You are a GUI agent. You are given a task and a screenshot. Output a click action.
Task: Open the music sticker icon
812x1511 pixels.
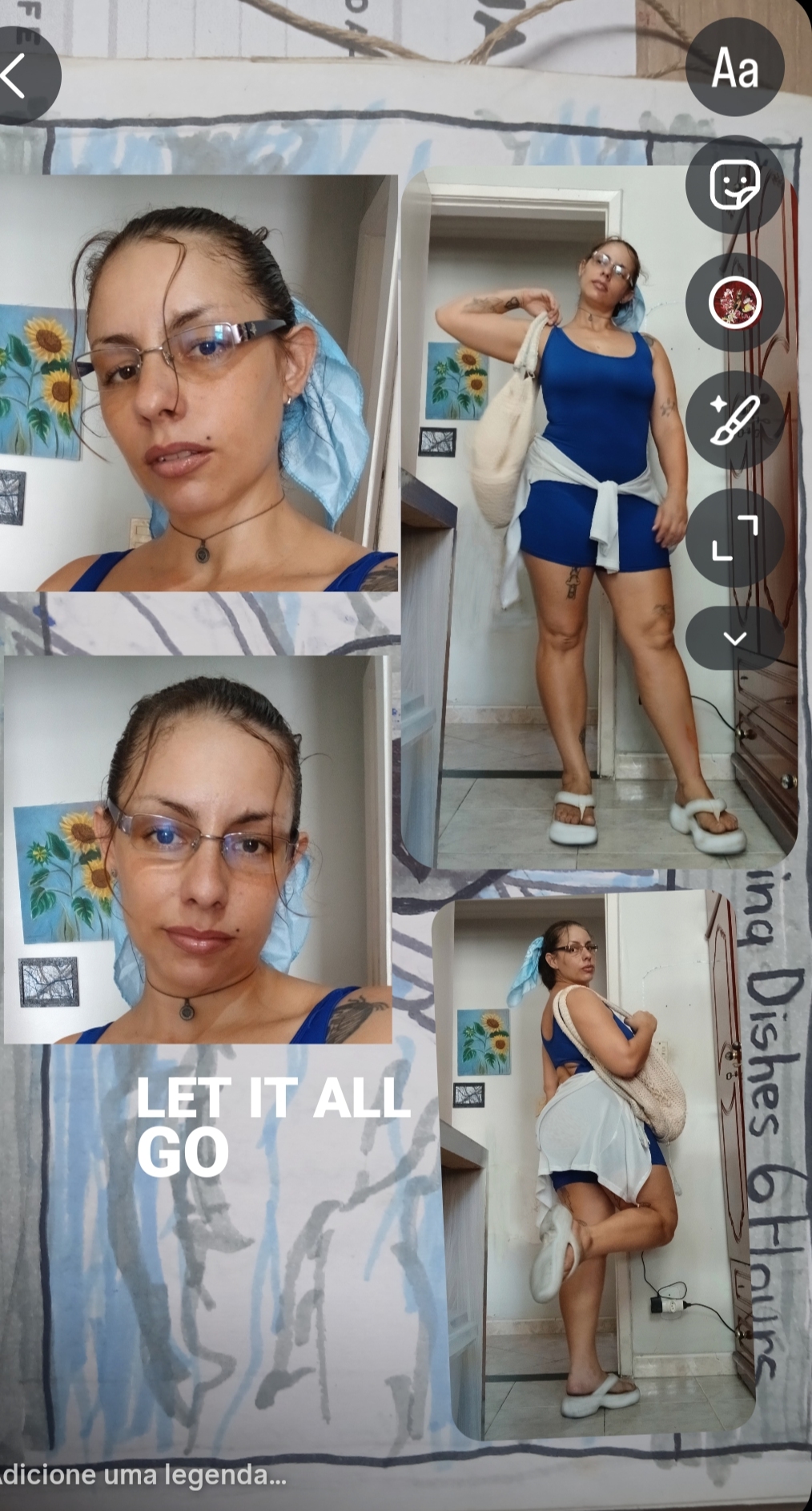point(734,303)
